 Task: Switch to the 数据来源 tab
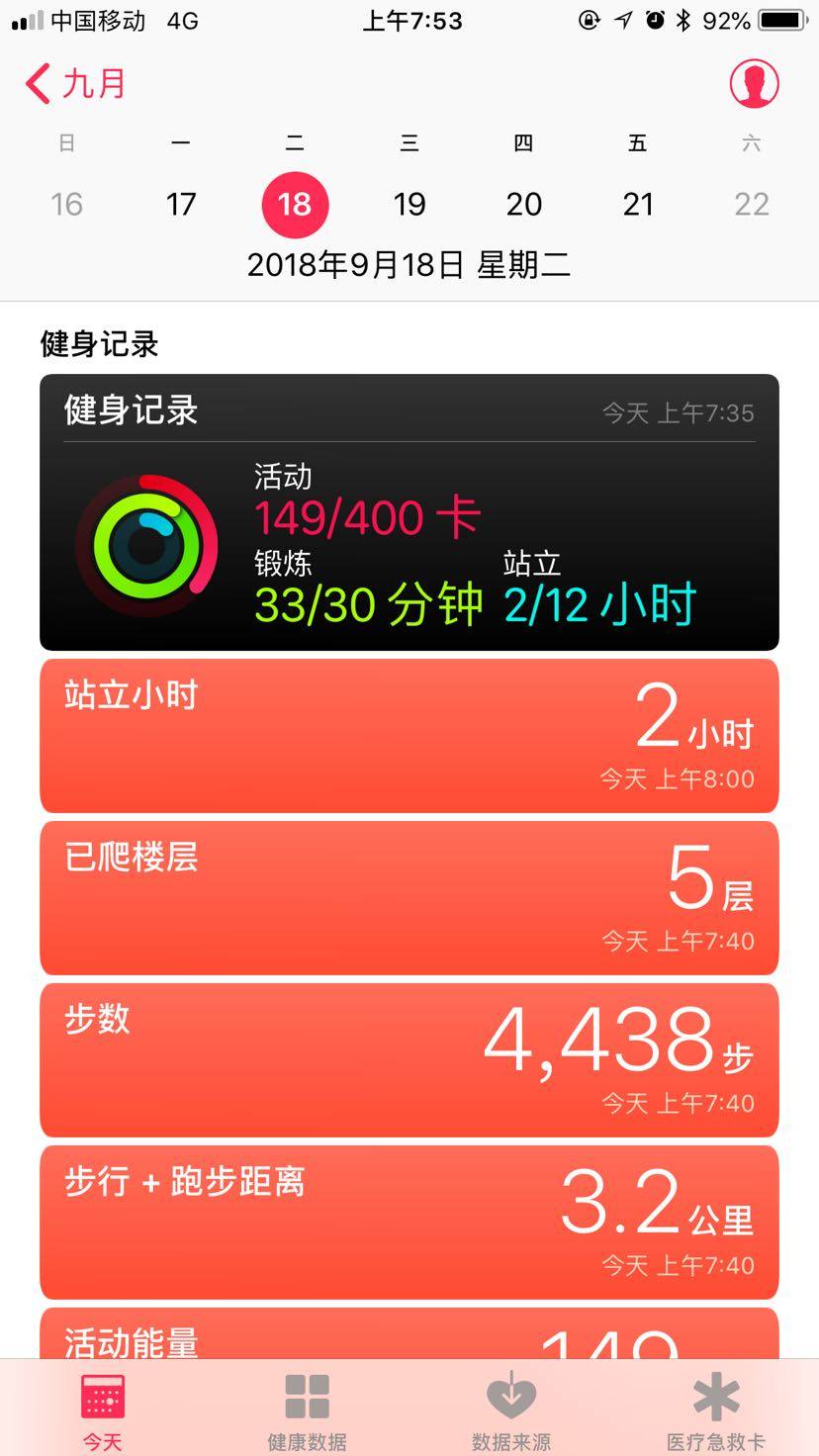[x=511, y=1410]
